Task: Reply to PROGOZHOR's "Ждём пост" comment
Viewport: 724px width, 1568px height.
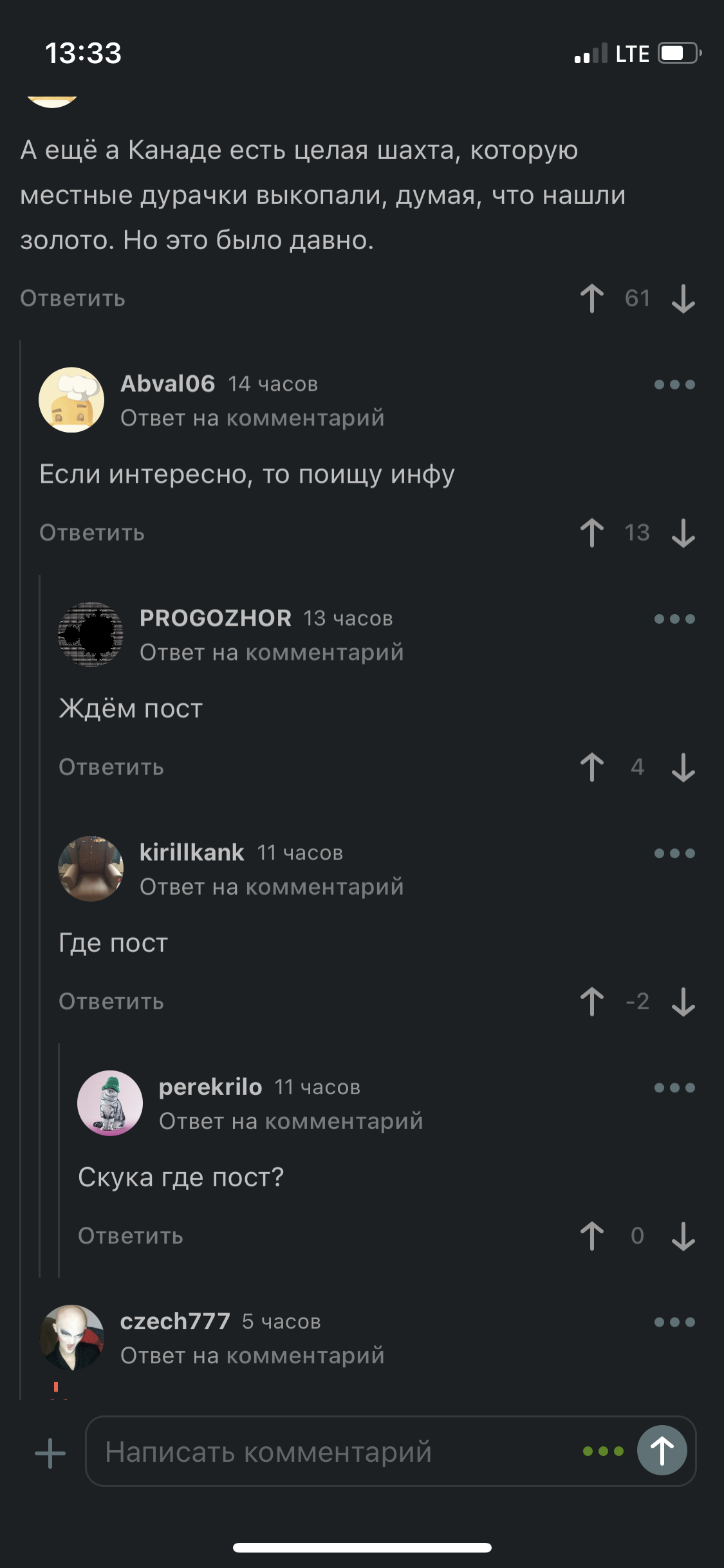Action: pyautogui.click(x=111, y=767)
